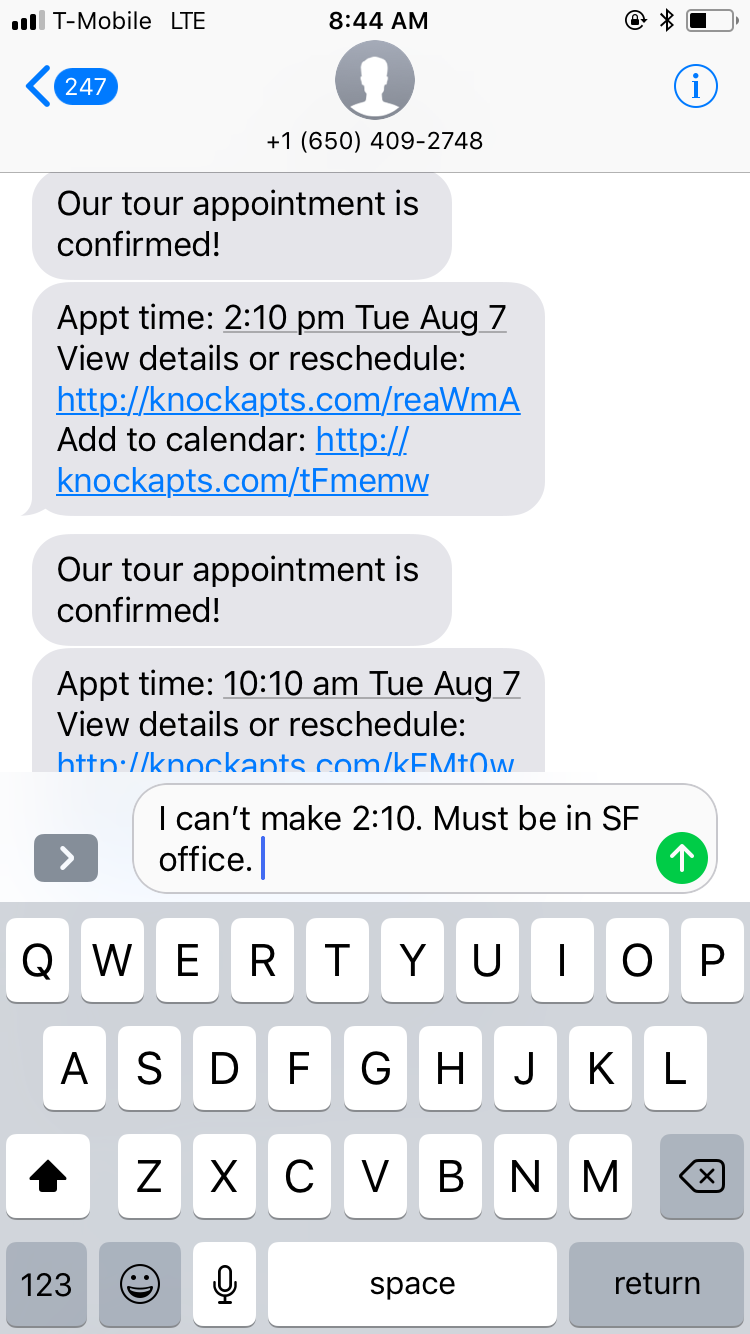Open the 2:10 pm Tue Aug 7 date link
The height and width of the screenshot is (1334, 750).
pyautogui.click(x=365, y=319)
